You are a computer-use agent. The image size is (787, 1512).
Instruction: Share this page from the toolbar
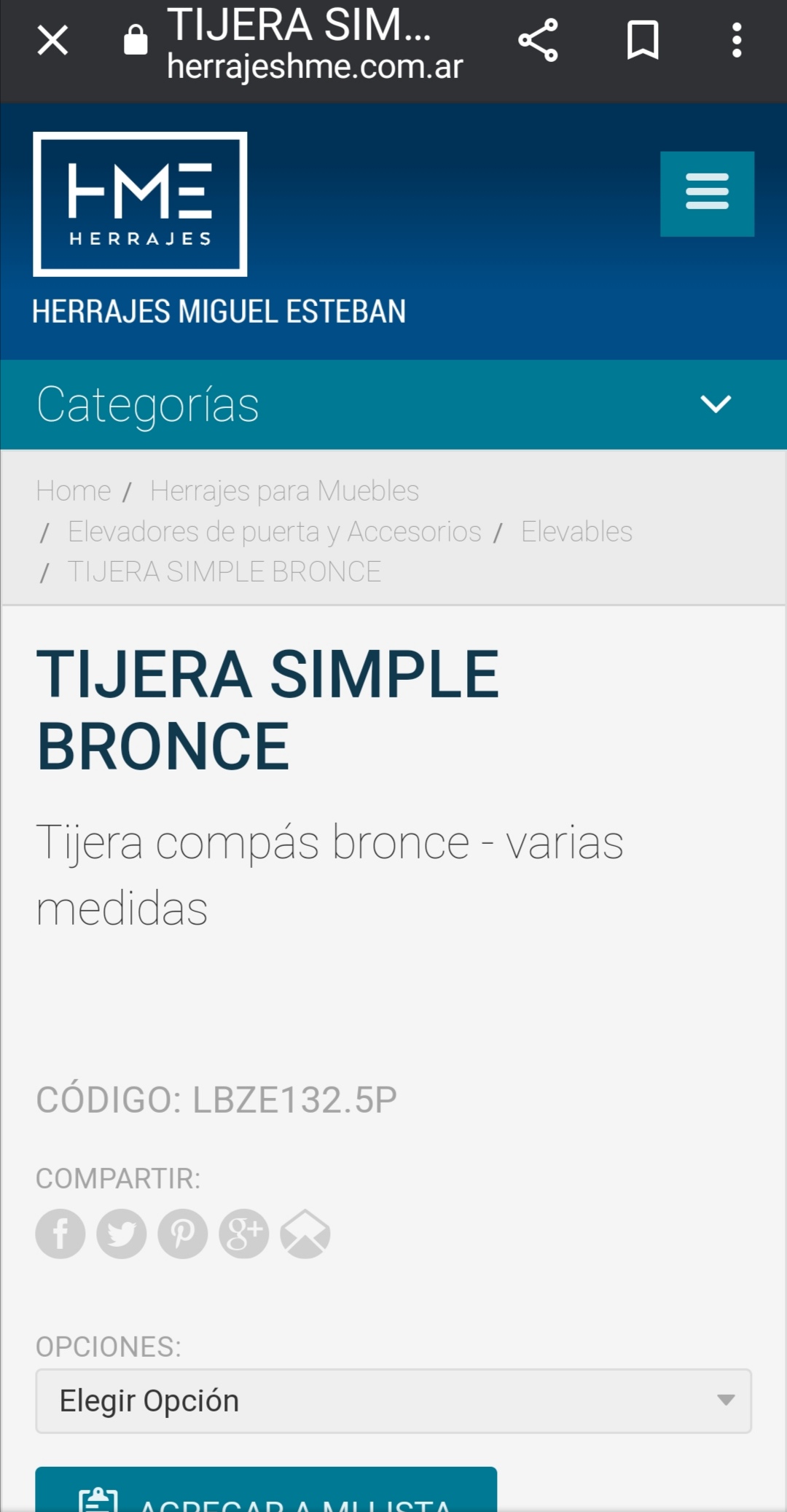click(538, 40)
